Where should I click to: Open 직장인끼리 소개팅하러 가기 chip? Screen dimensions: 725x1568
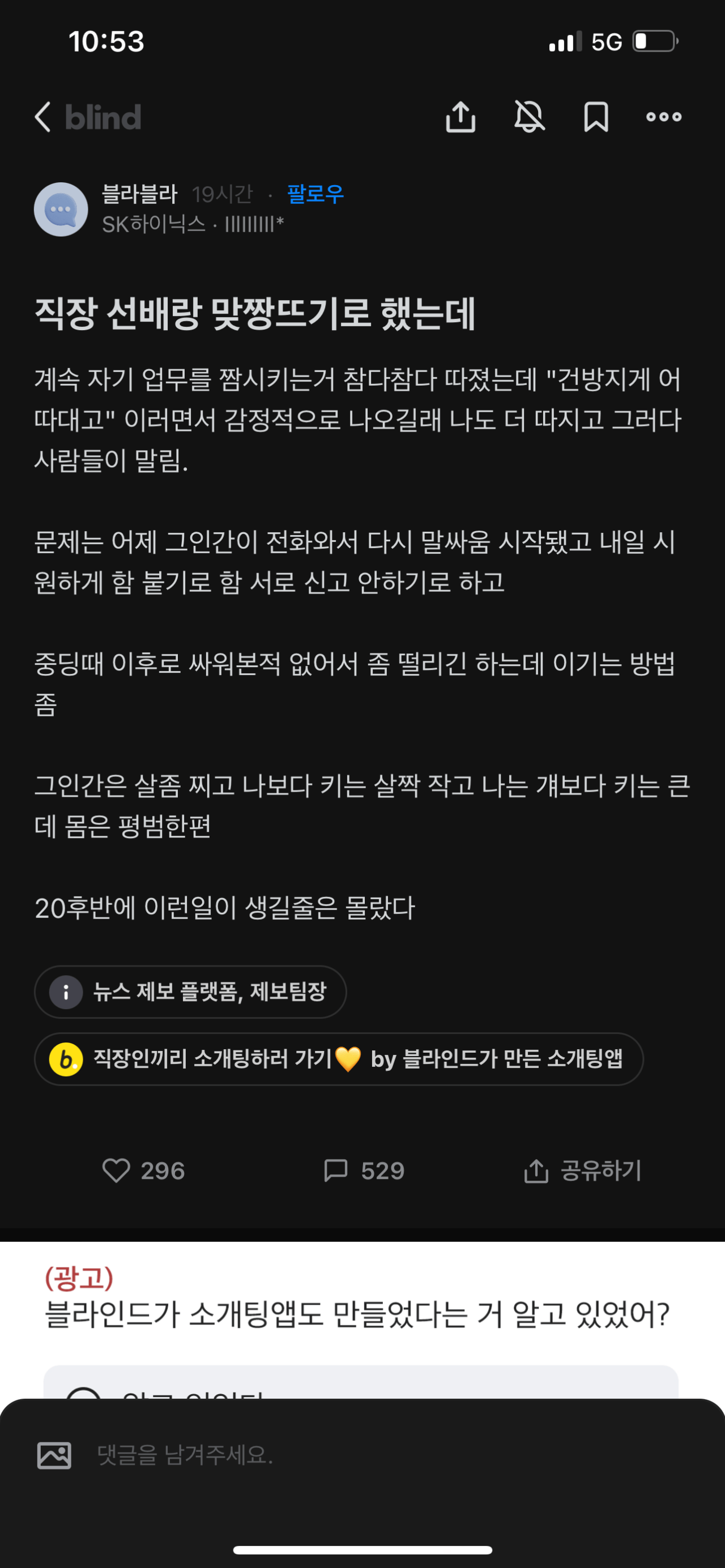339,1059
